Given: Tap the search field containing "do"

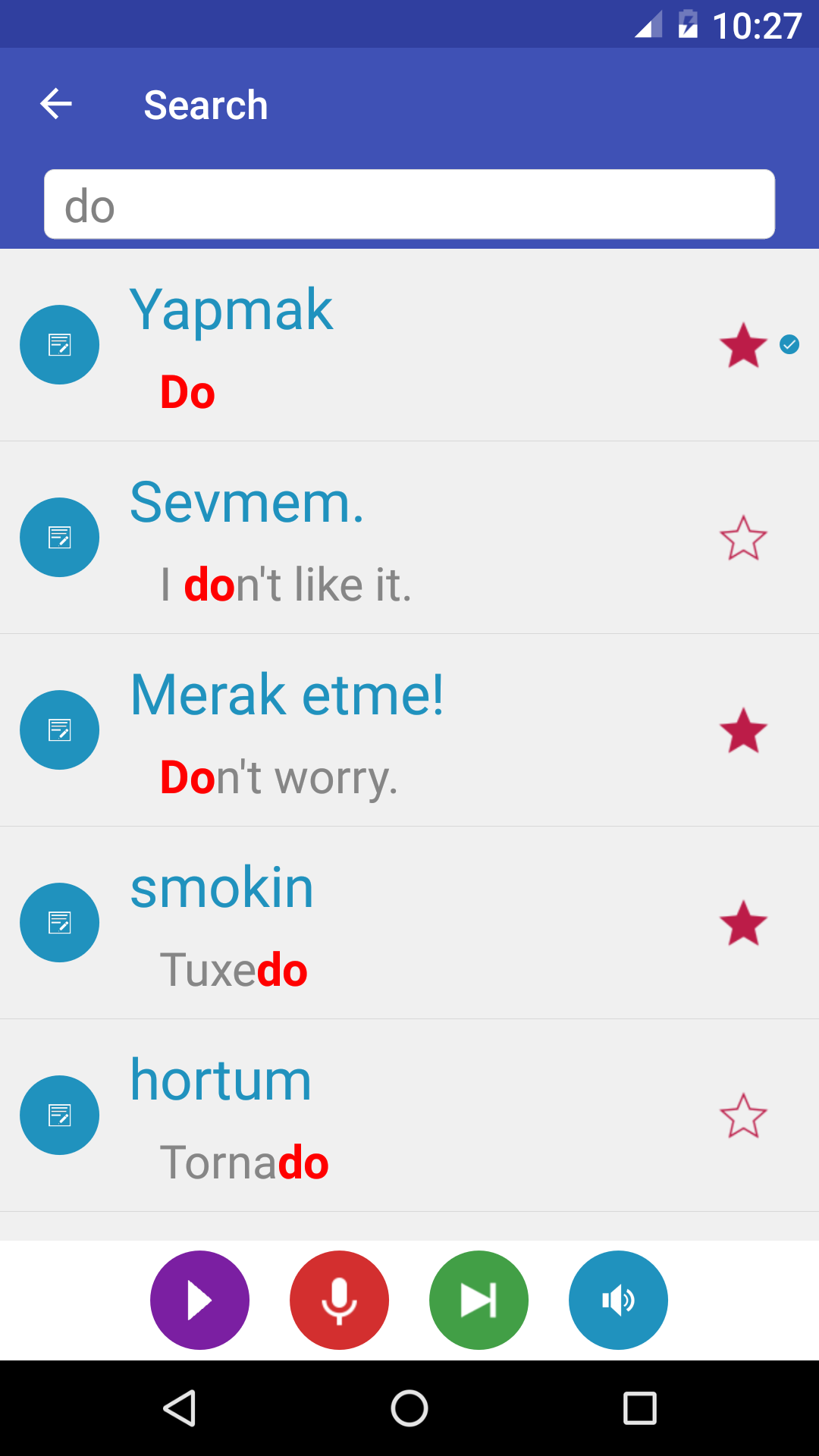Looking at the screenshot, I should click(x=409, y=205).
